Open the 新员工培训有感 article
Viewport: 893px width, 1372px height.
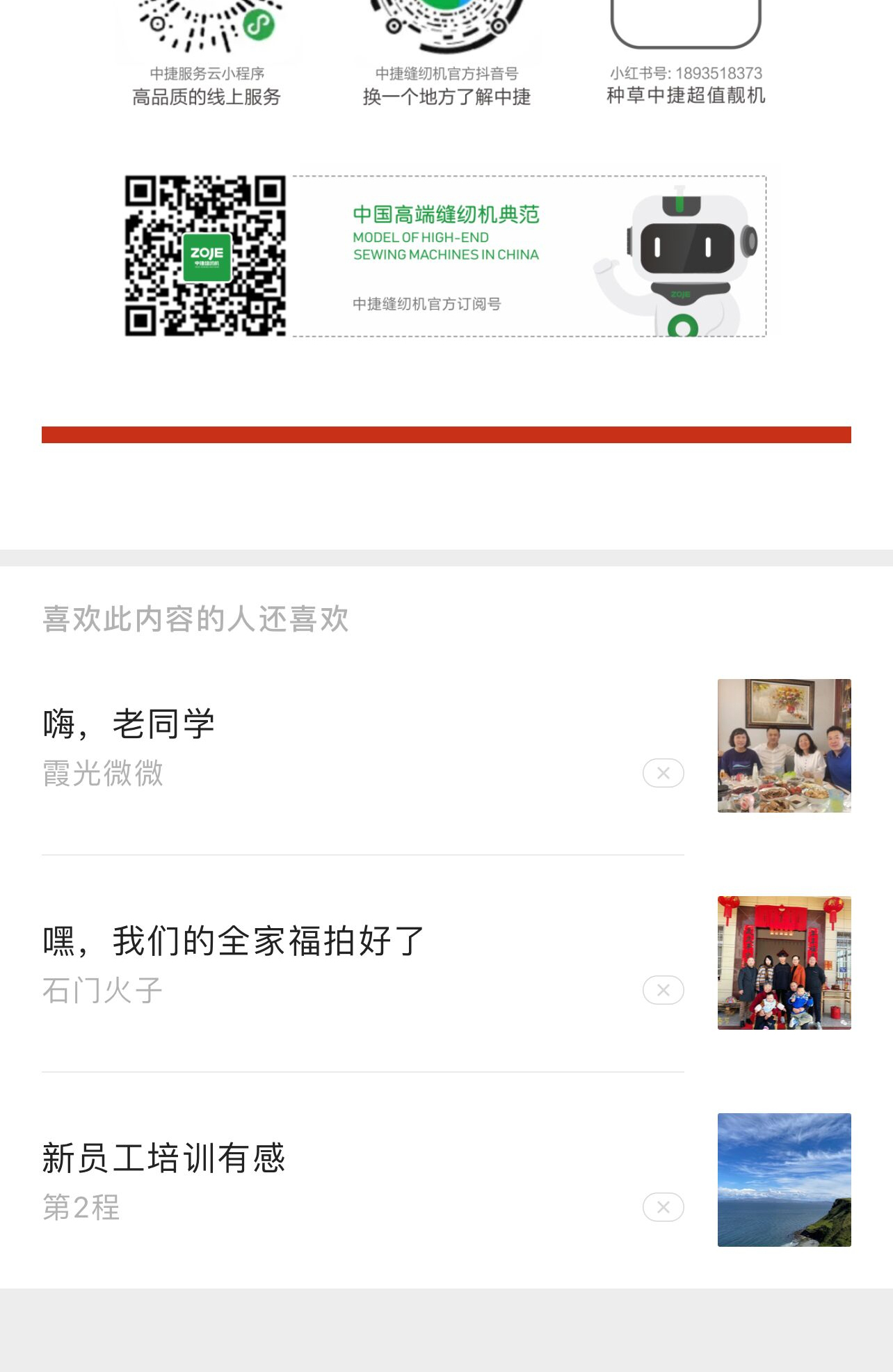point(164,1158)
